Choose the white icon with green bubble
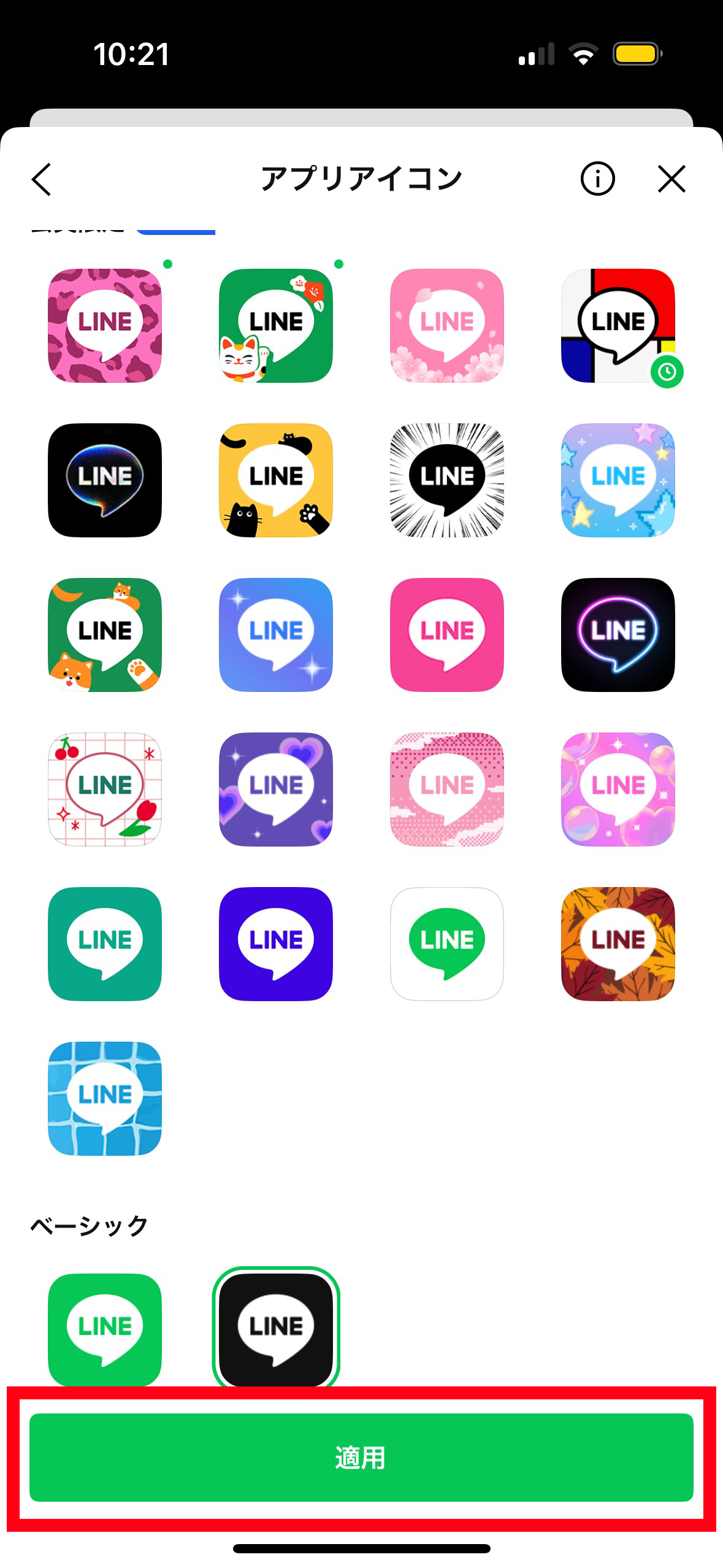The height and width of the screenshot is (1568, 723). click(x=447, y=943)
